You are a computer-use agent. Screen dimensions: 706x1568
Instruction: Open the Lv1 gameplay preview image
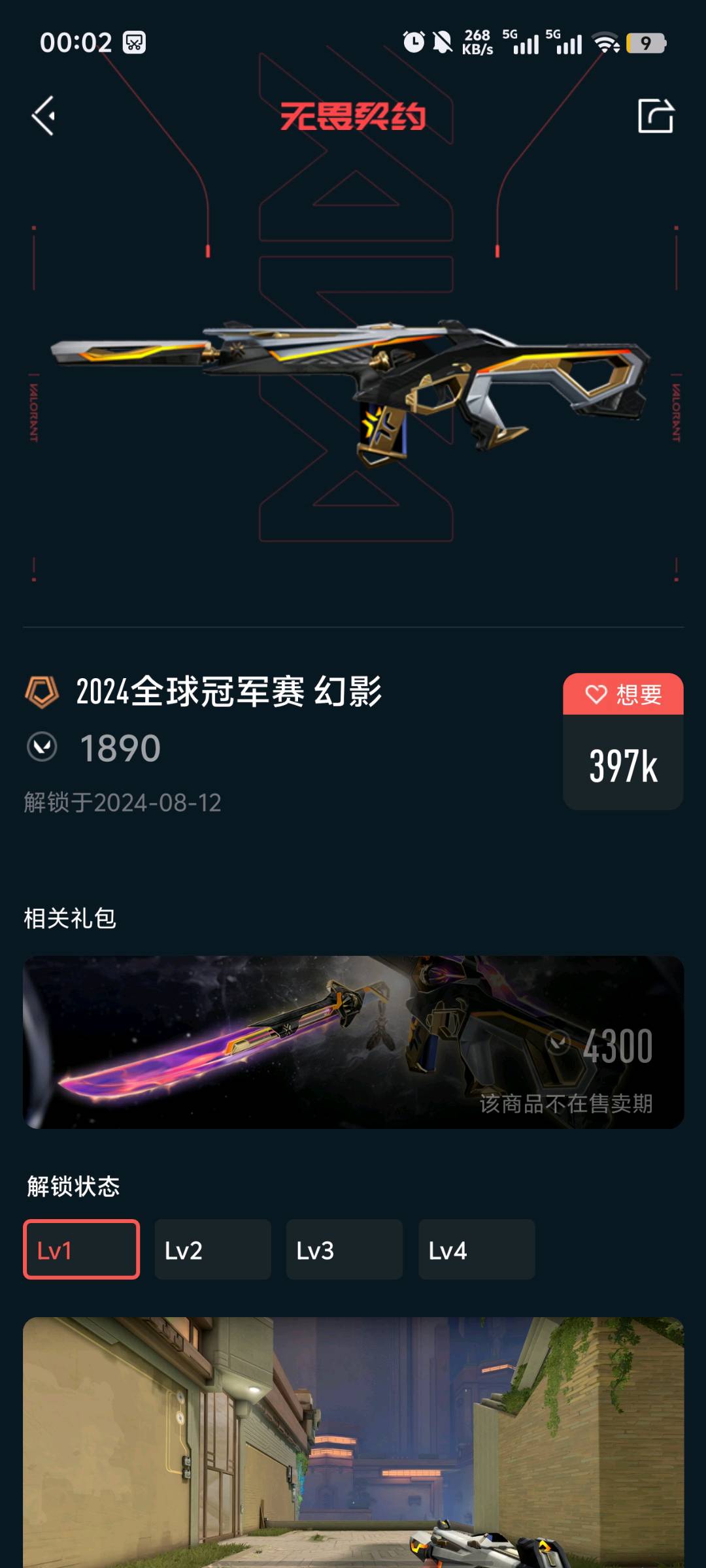click(x=353, y=1444)
